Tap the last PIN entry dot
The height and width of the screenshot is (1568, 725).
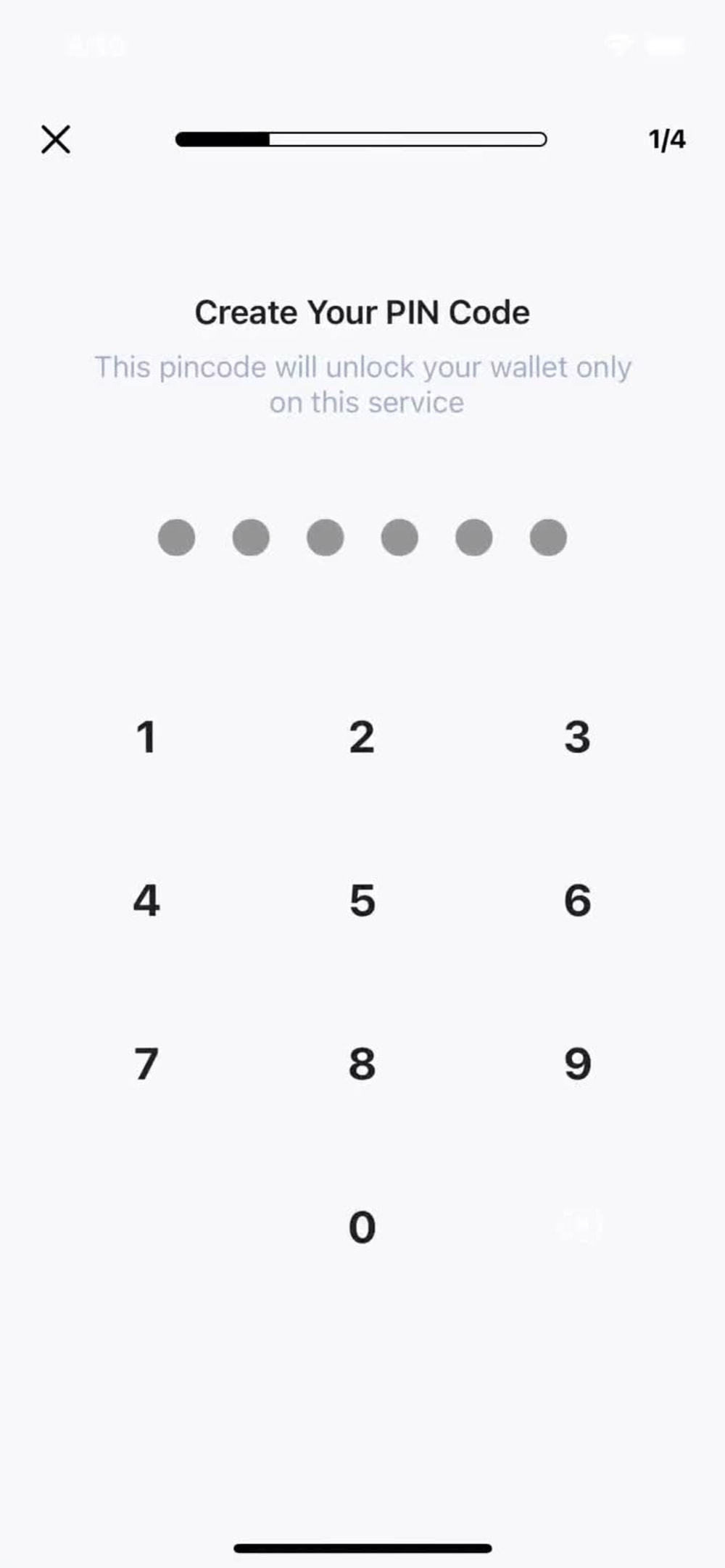click(x=547, y=537)
